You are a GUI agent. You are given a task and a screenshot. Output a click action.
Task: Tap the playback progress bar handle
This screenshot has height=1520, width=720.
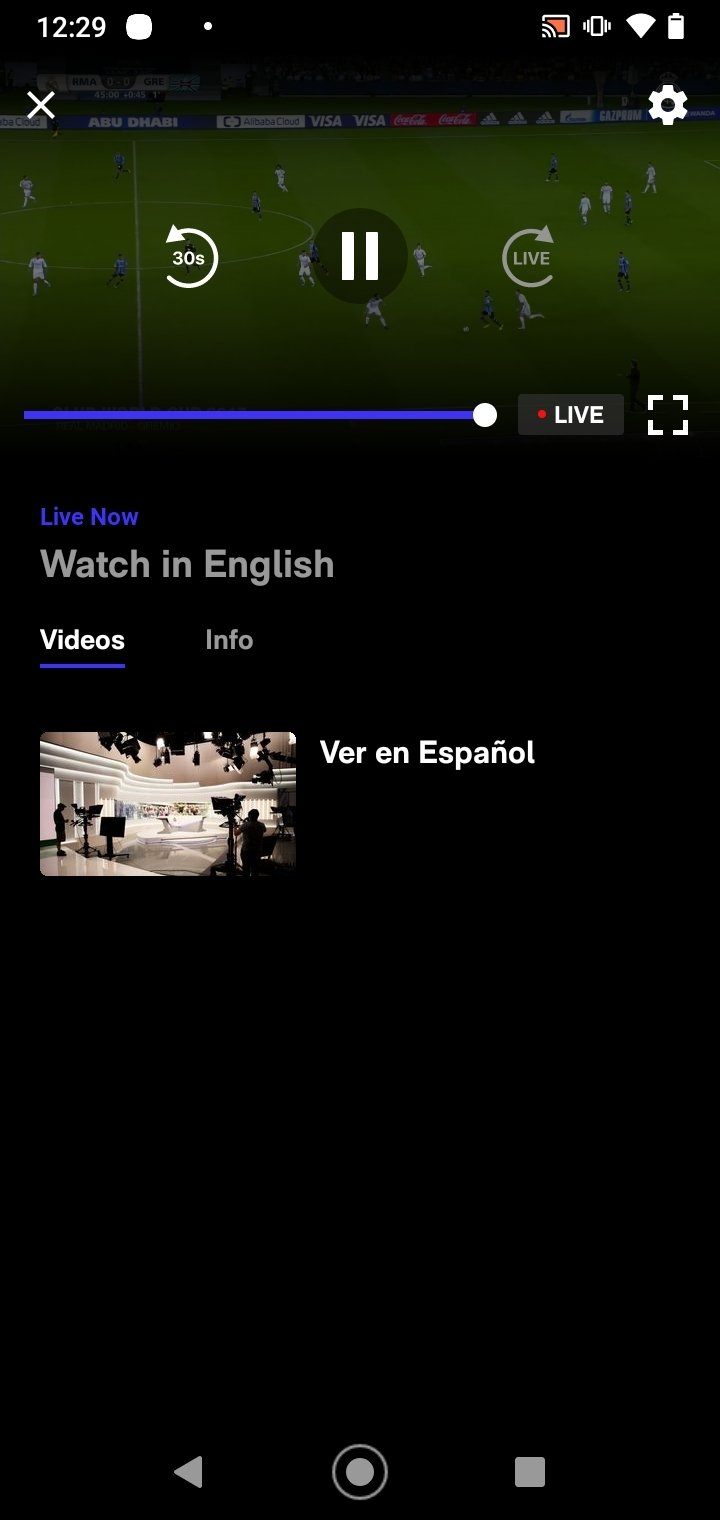pos(485,415)
